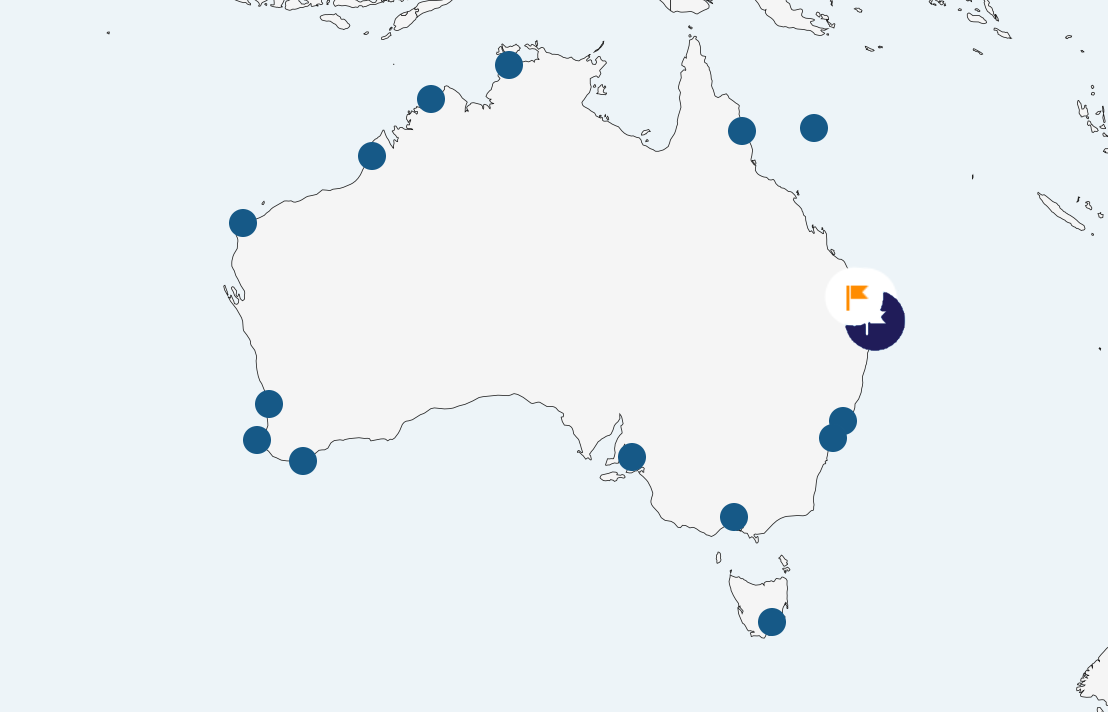Open the Kimberley coast marker west of Darwin

pyautogui.click(x=431, y=99)
